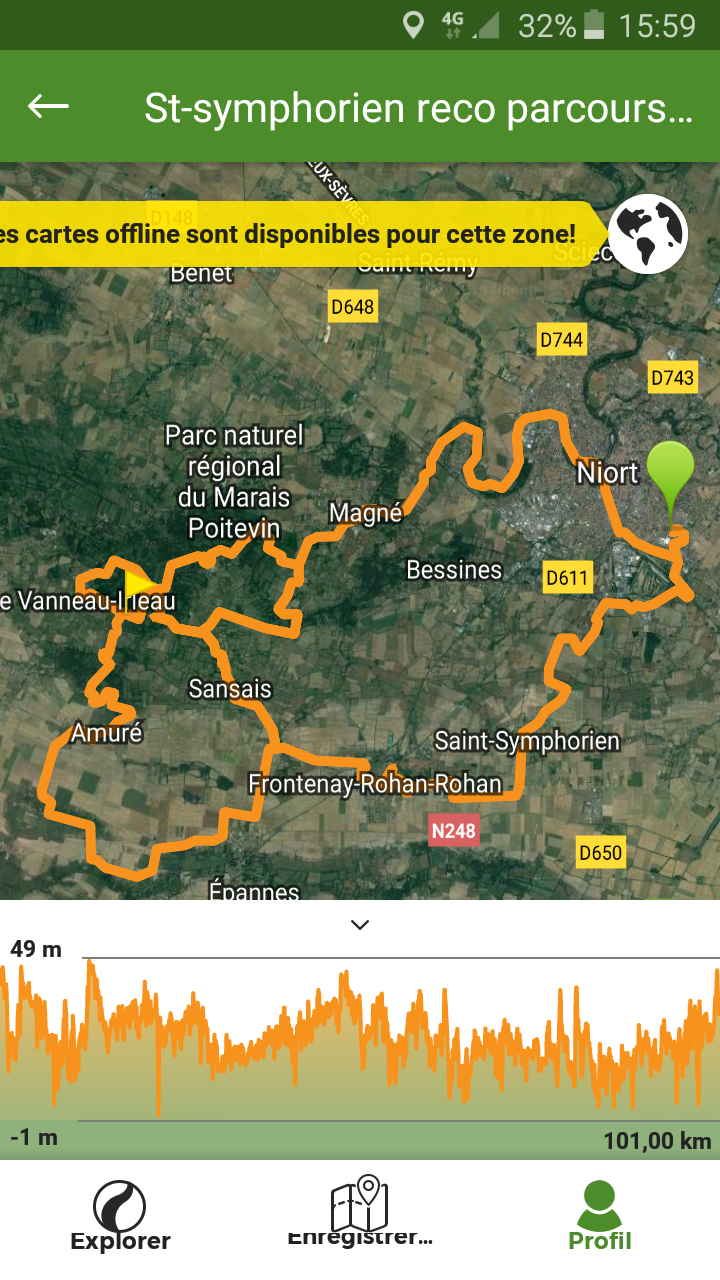Collapse the elevation profile with the chevron
This screenshot has height=1280, width=720.
360,924
